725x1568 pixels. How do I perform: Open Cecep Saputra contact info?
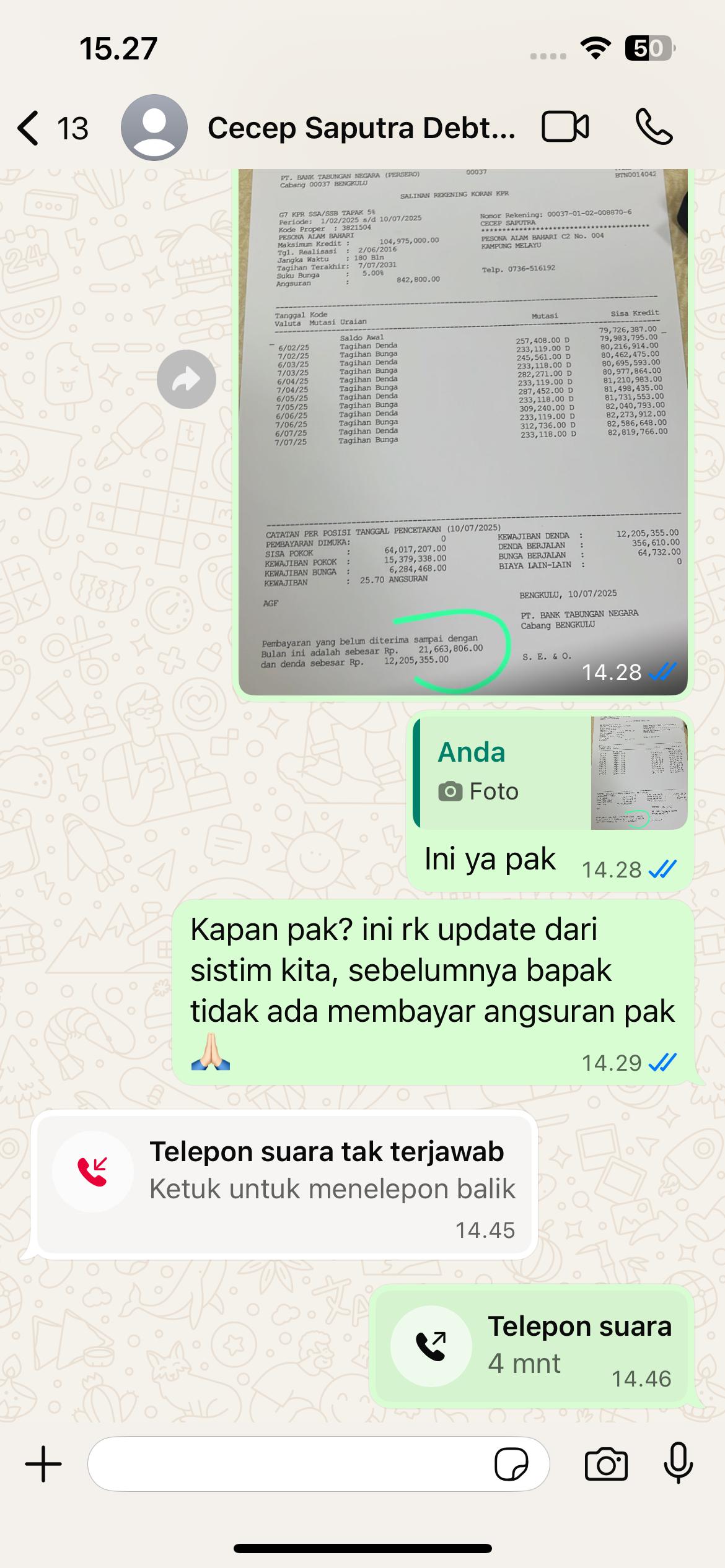[361, 128]
